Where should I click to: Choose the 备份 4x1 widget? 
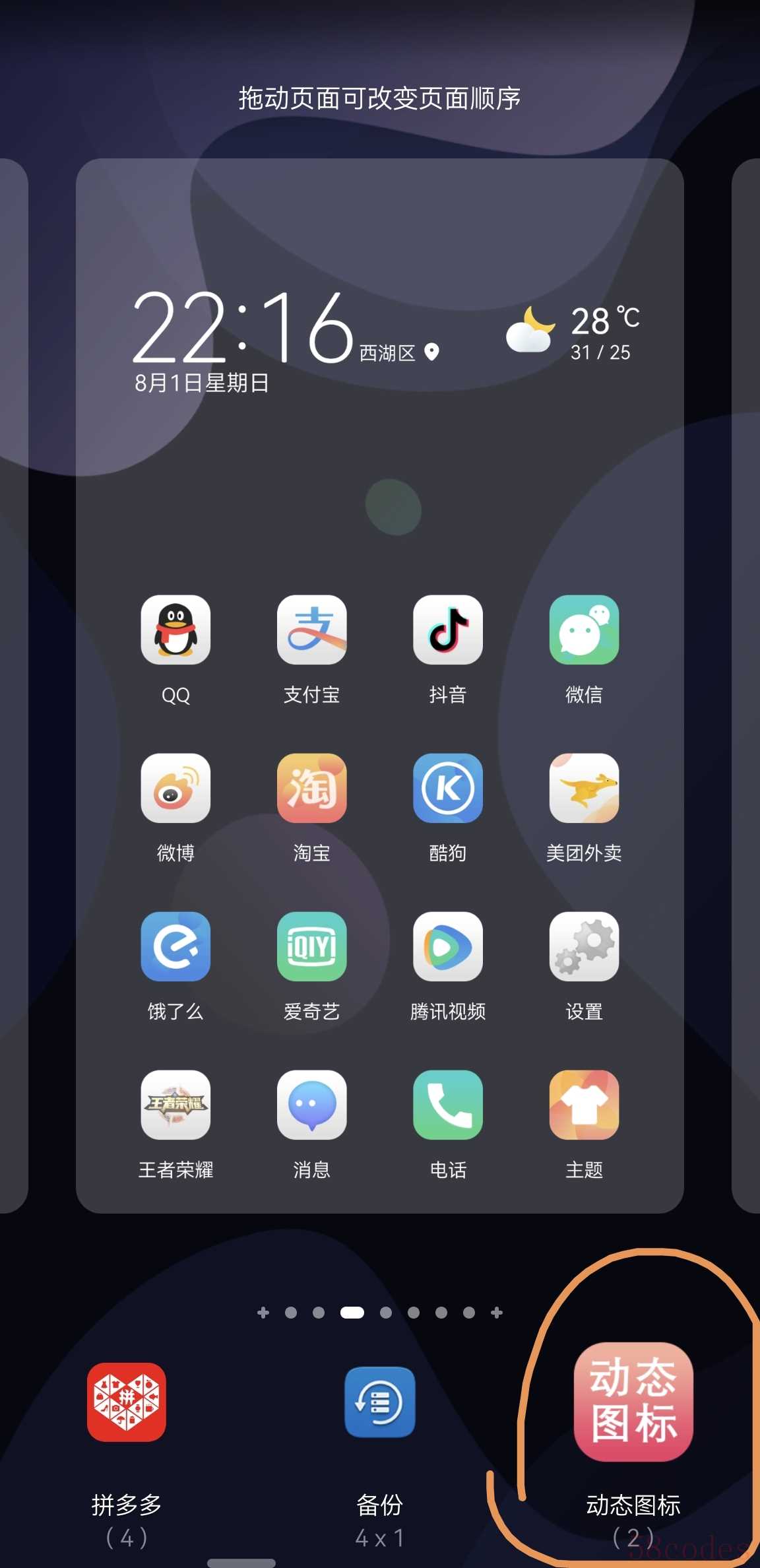pos(380,1402)
